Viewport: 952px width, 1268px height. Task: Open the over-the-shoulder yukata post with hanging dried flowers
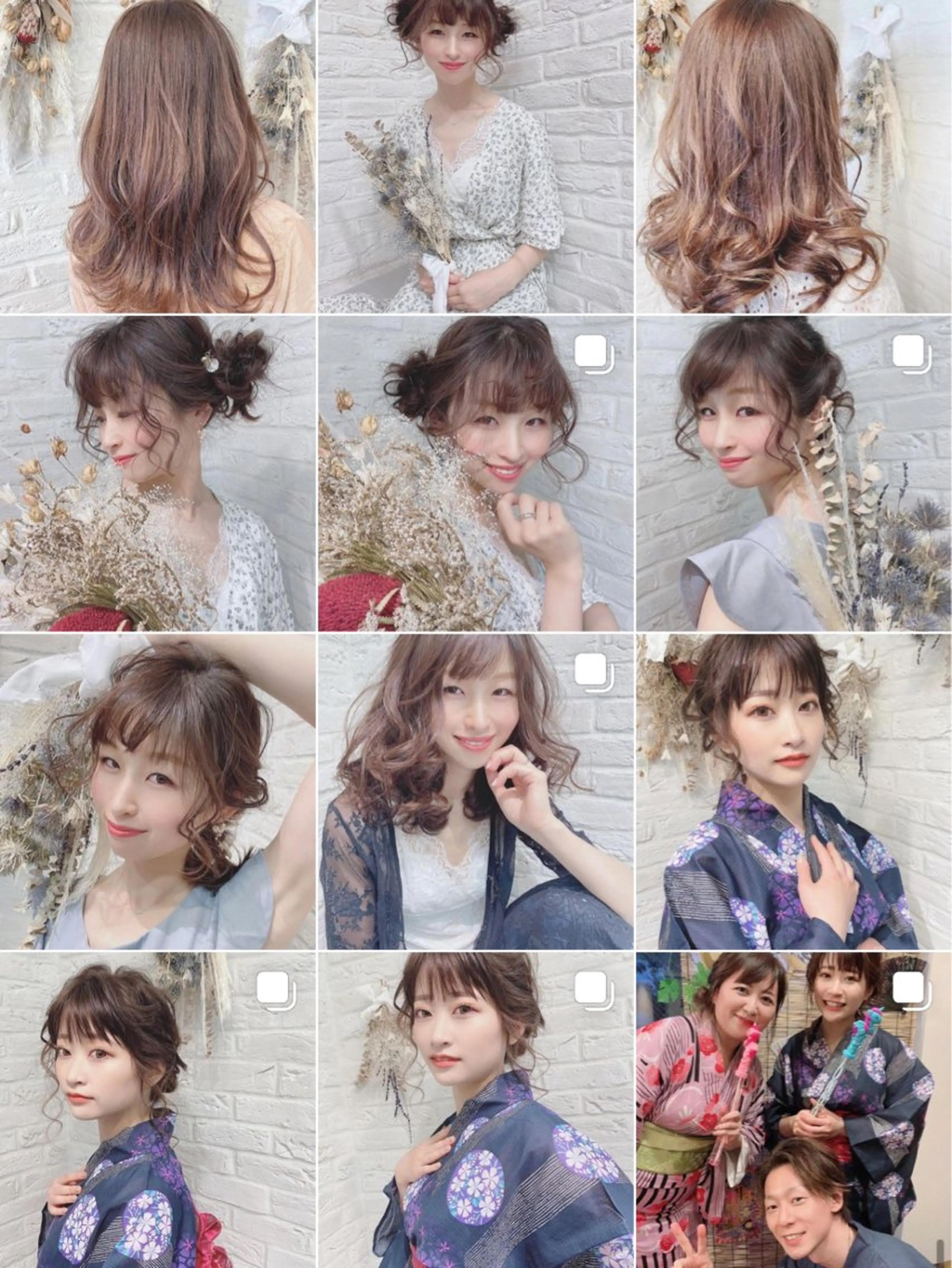(x=476, y=1110)
